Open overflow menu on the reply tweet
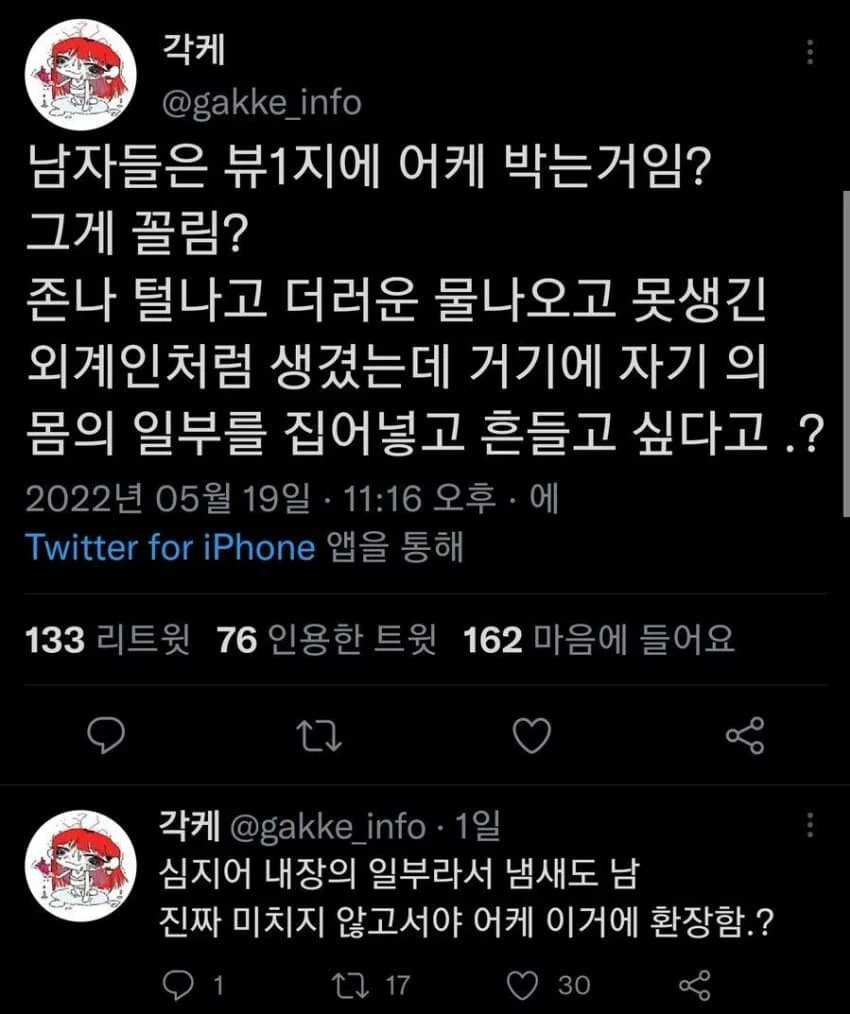 tap(808, 826)
